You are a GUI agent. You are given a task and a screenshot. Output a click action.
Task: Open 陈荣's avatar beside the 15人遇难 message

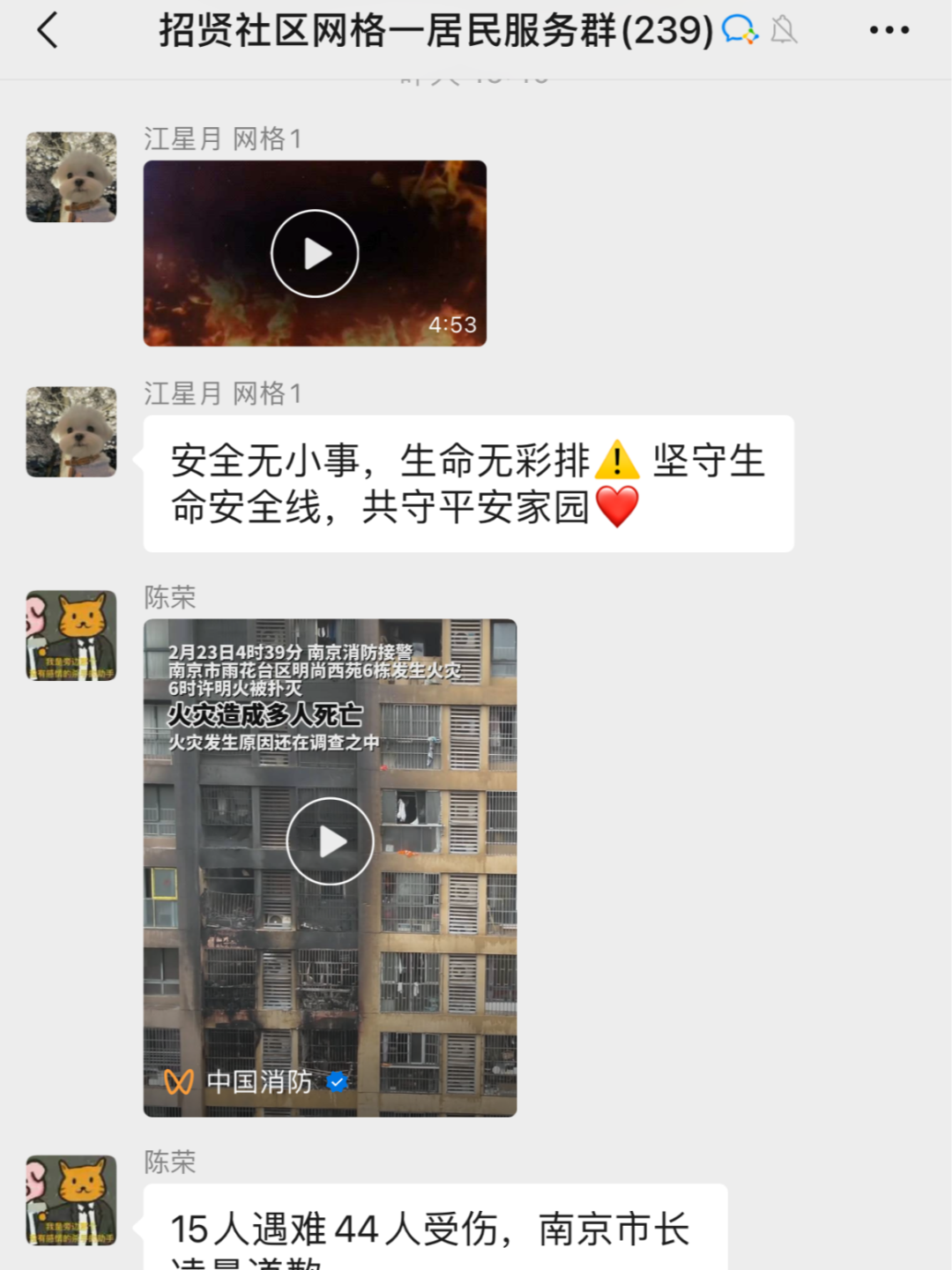tap(71, 1200)
